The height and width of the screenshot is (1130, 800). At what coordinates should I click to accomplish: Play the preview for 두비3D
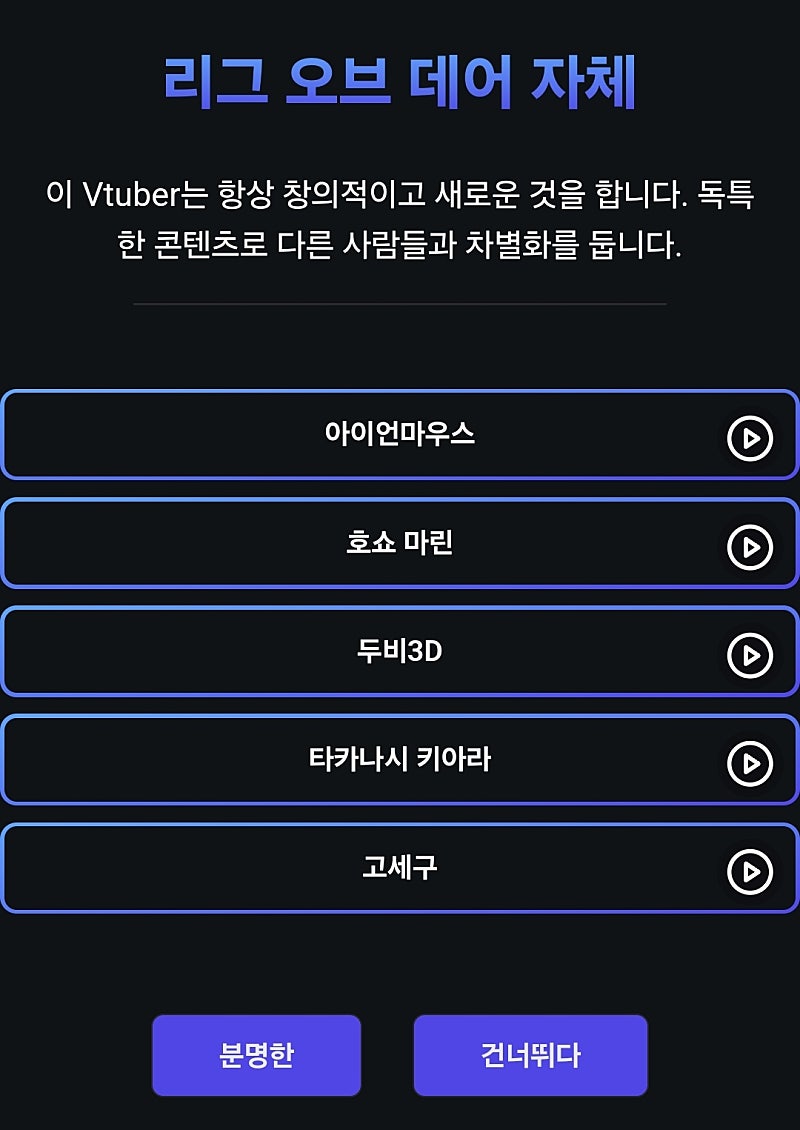749,655
